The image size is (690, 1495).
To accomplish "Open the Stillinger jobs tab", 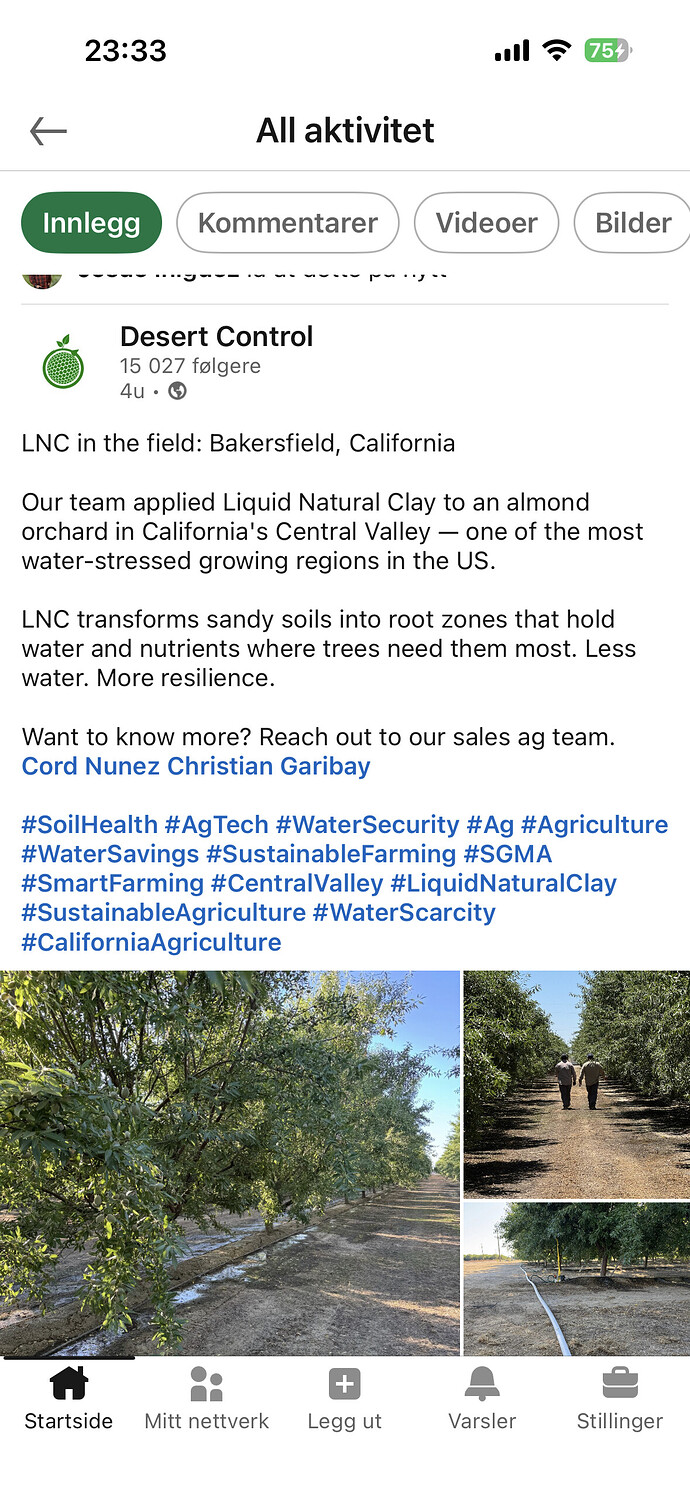I will tap(620, 1398).
